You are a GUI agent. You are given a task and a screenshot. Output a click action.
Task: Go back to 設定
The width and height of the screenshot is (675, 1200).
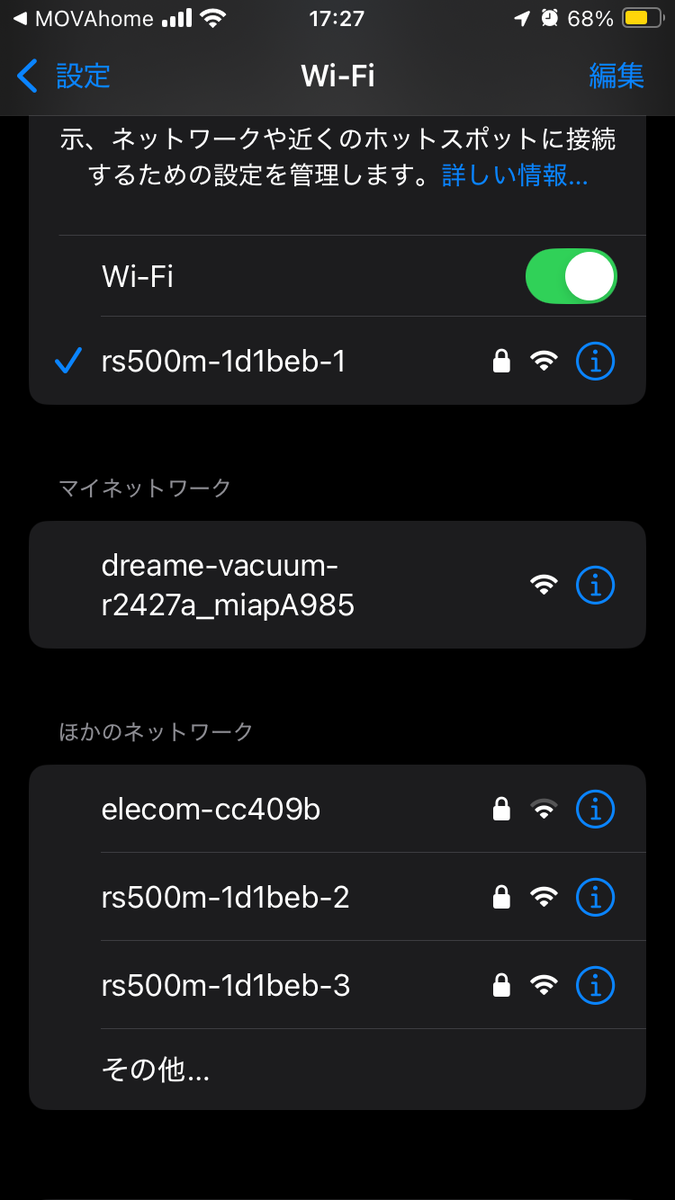coord(64,76)
